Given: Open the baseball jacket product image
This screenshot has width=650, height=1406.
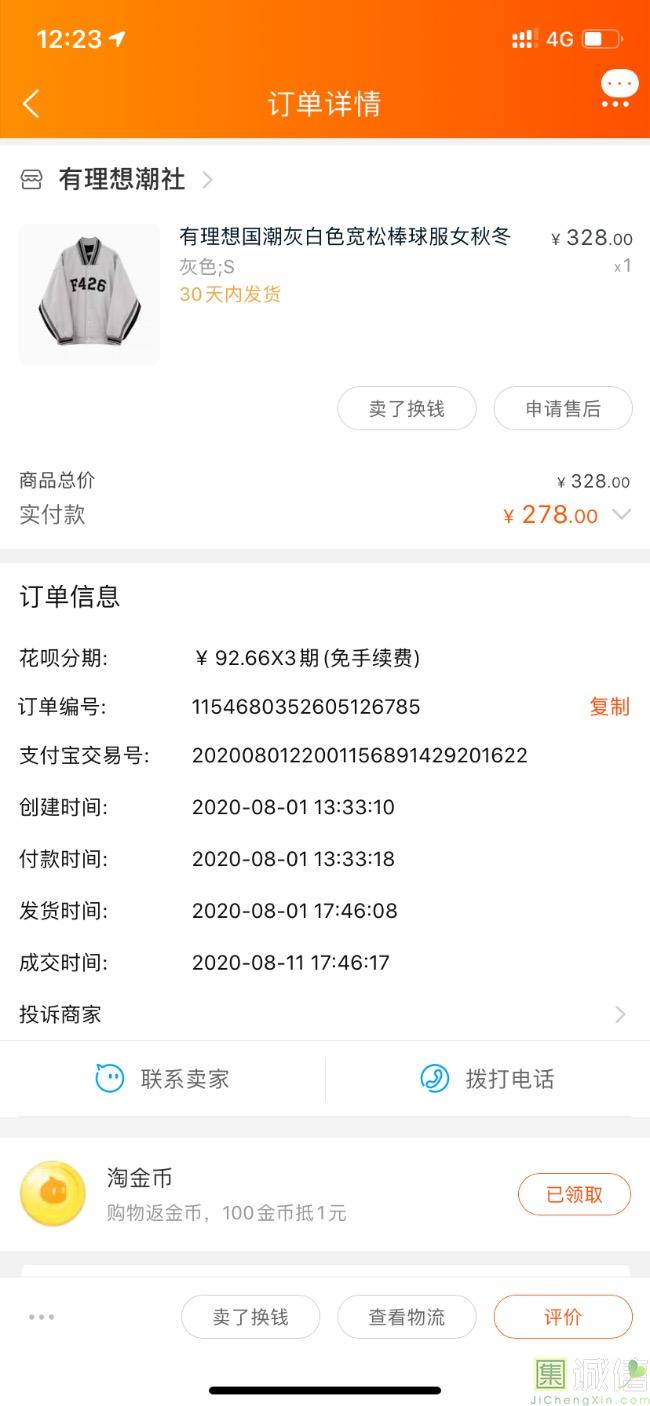Looking at the screenshot, I should pyautogui.click(x=89, y=294).
